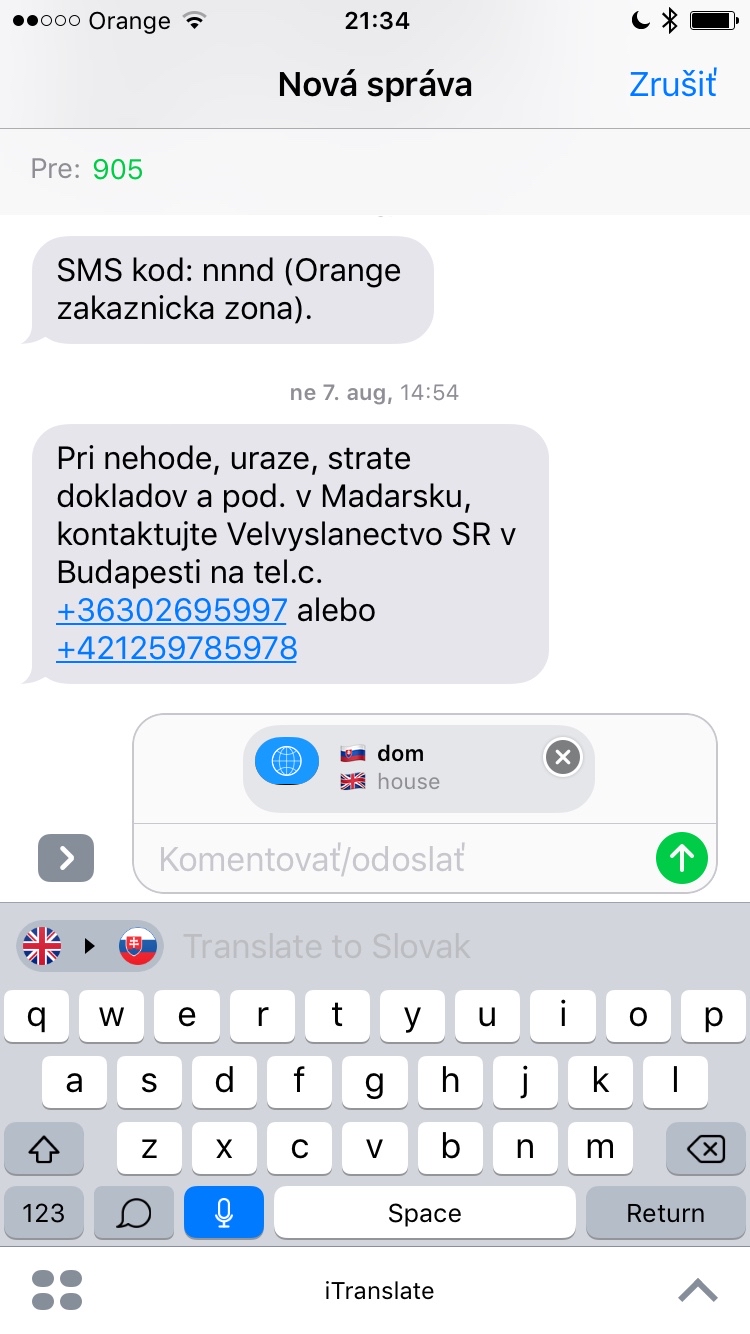
Task: Tap Zrušiť to cancel the new message
Action: click(x=672, y=84)
